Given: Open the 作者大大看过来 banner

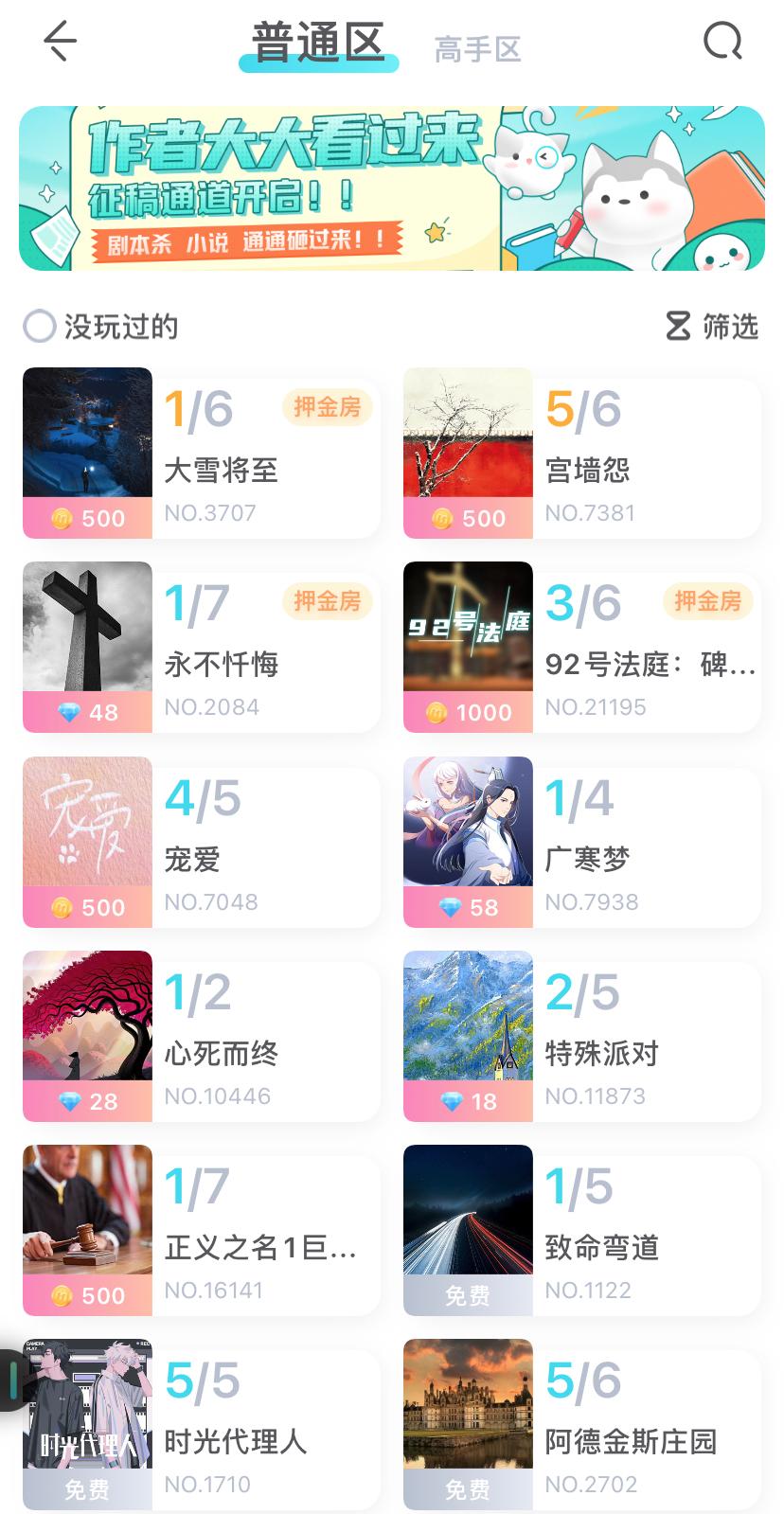Looking at the screenshot, I should 392,188.
